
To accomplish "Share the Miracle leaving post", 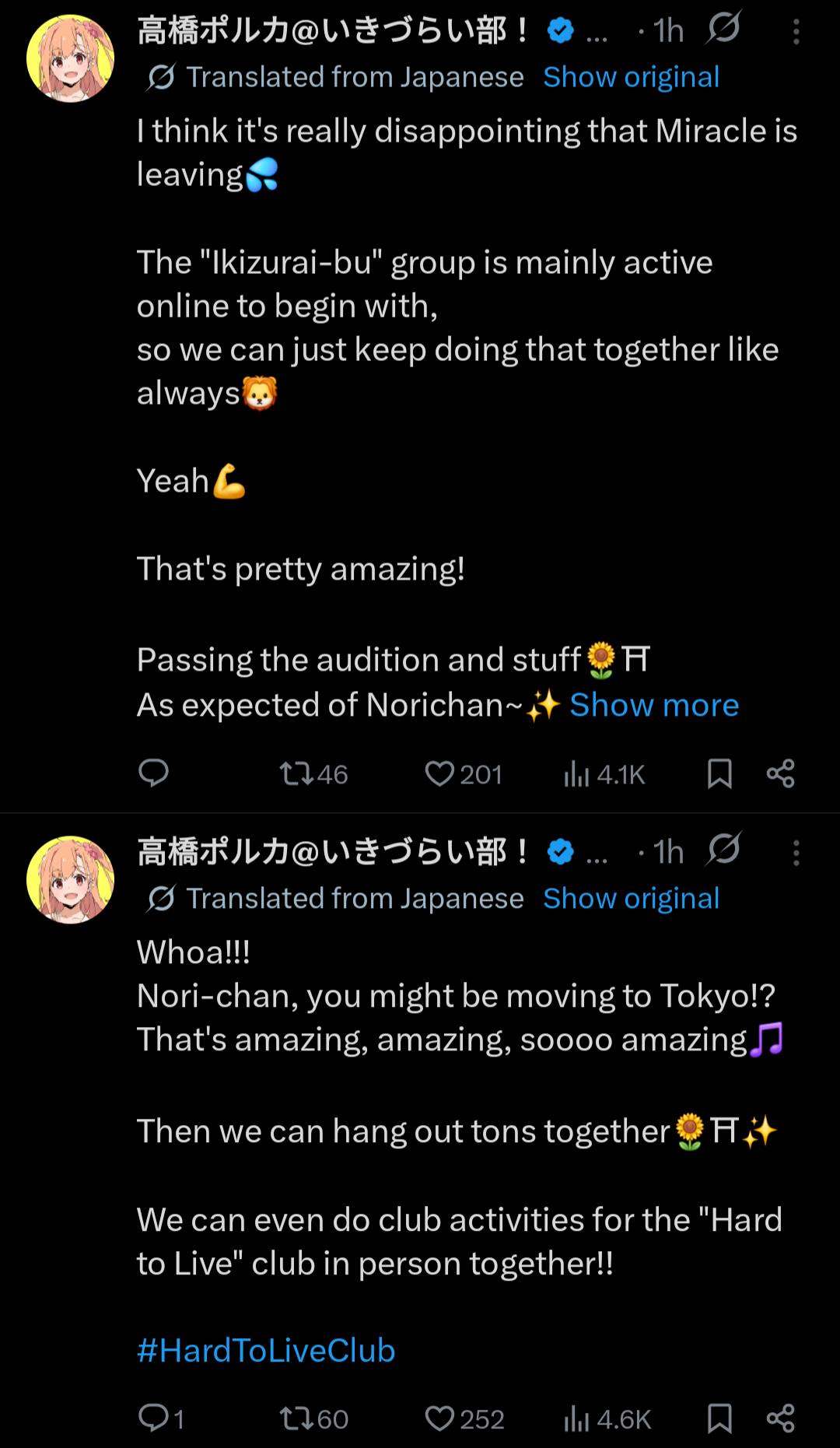I will click(780, 773).
